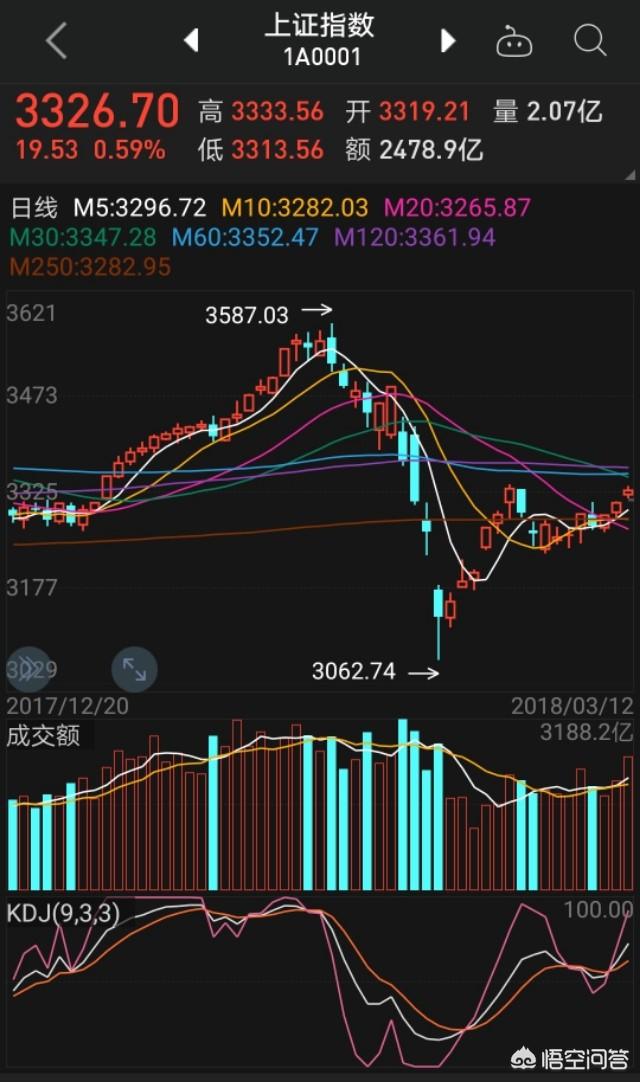Switch to the next stock with right arrow
640x1082 pixels.
pyautogui.click(x=448, y=41)
